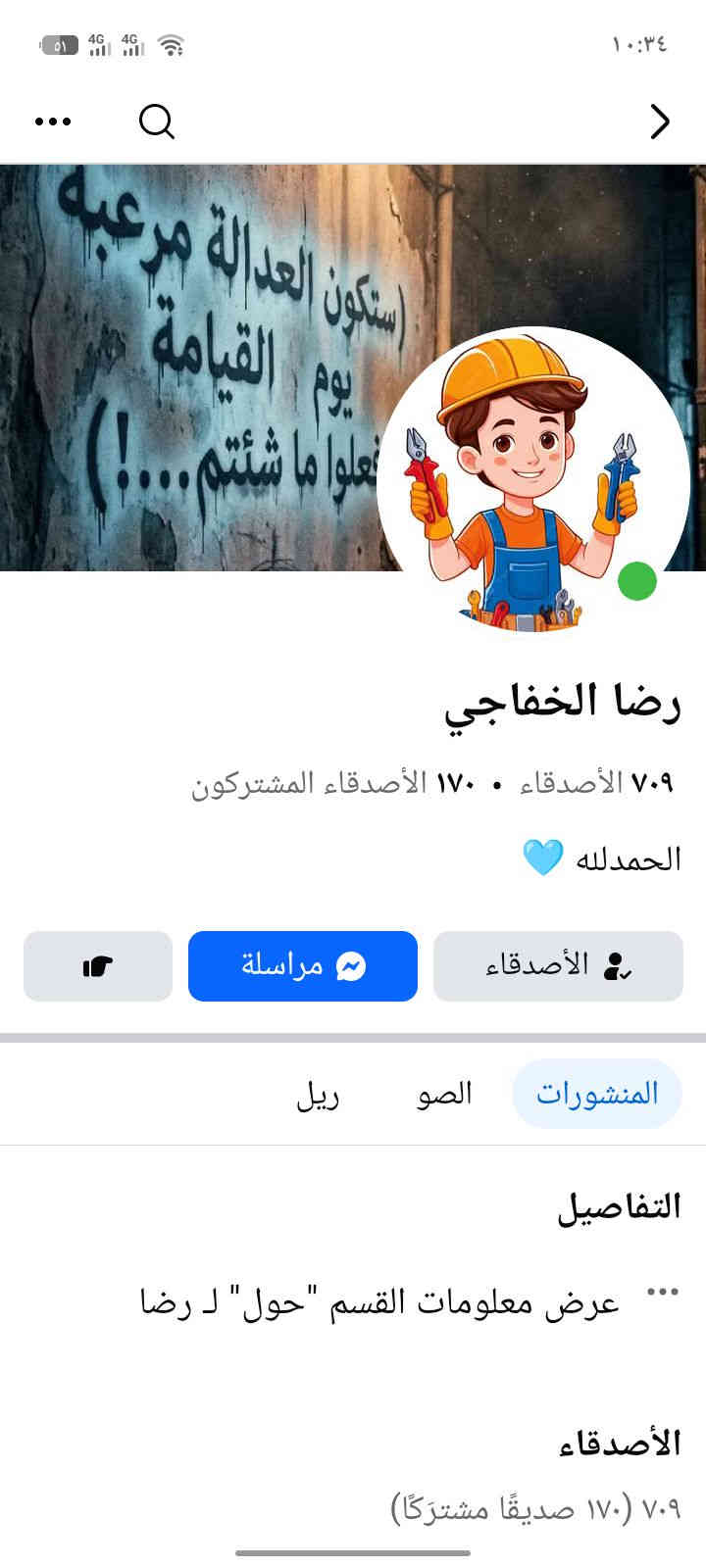Open عرض معلومات القسم "حول" لـ رضا
The height and width of the screenshot is (1568, 706).
pos(380,1302)
